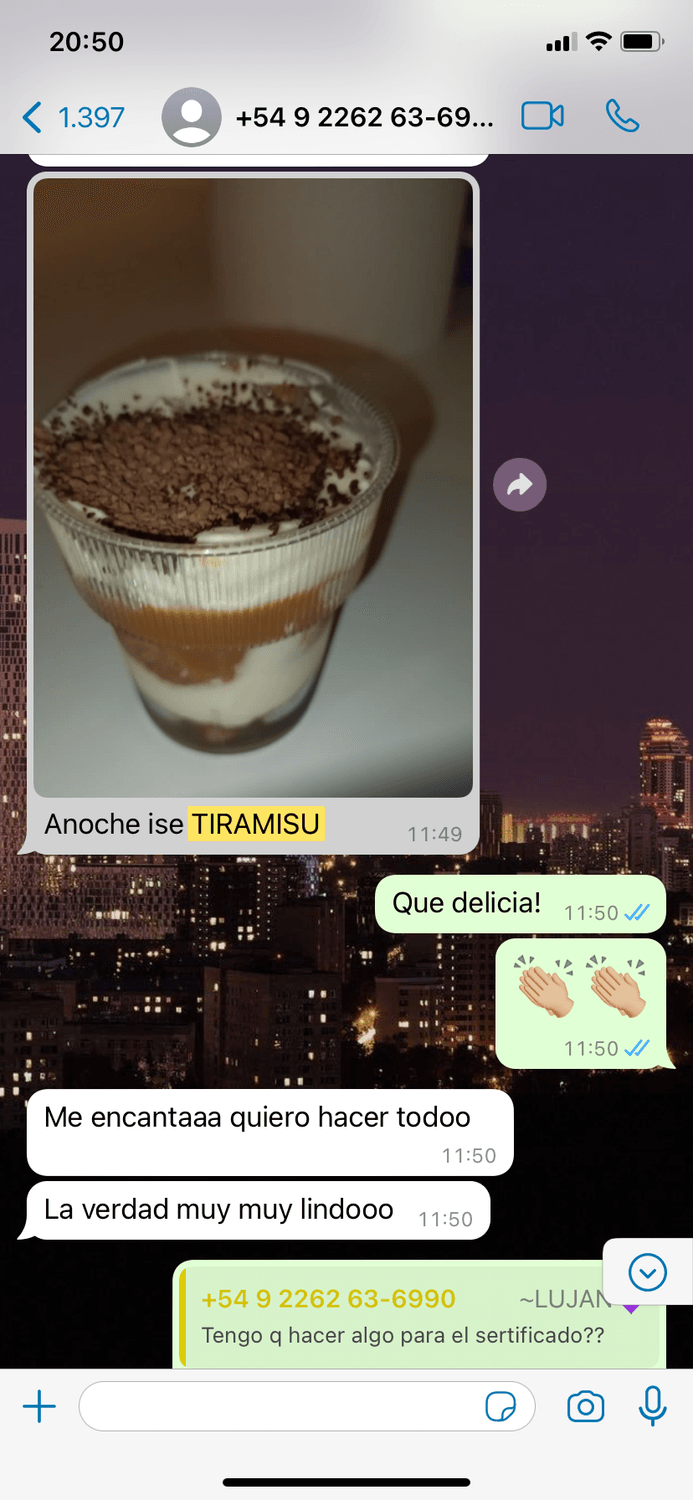Open contact info for +54 9 2262 number
693x1500 pixels.
point(364,117)
